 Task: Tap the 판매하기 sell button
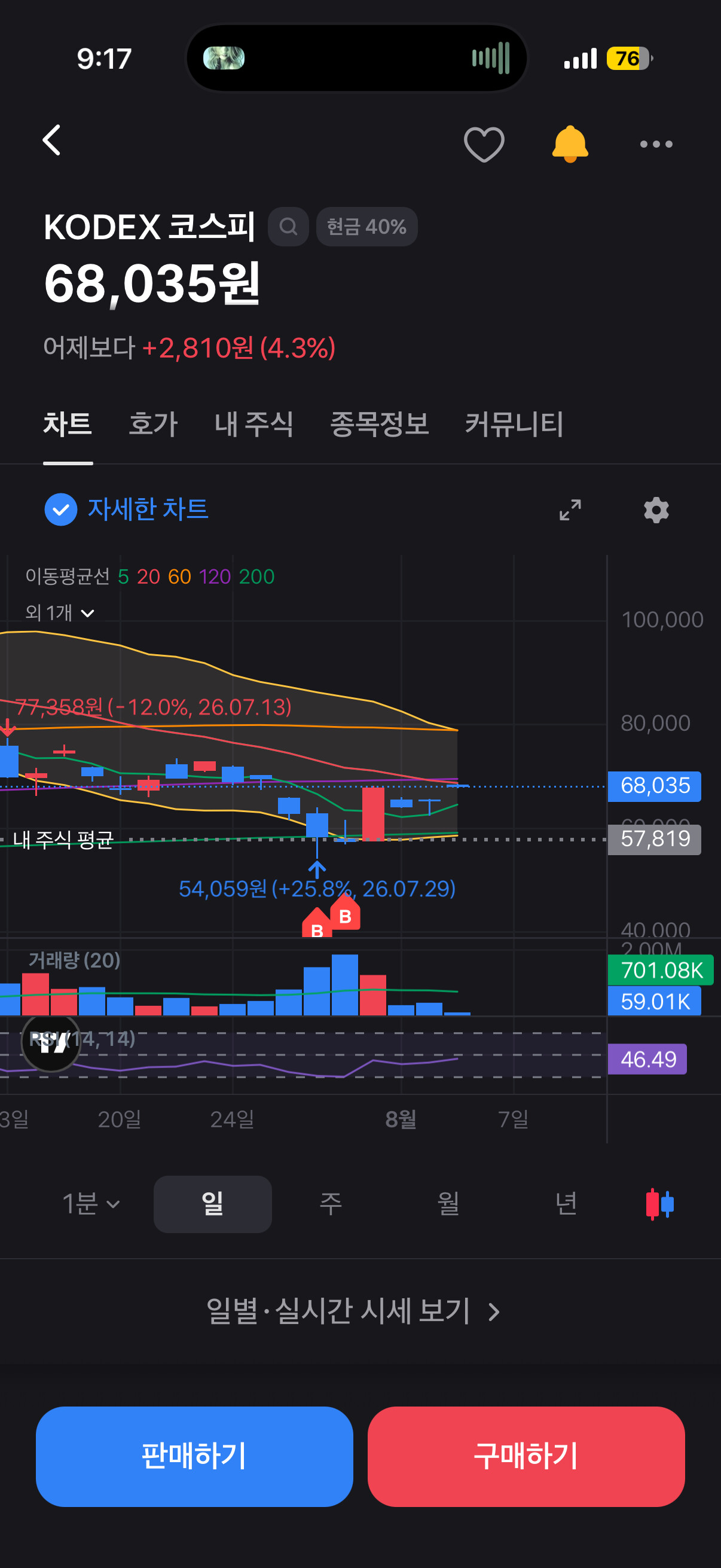194,1456
